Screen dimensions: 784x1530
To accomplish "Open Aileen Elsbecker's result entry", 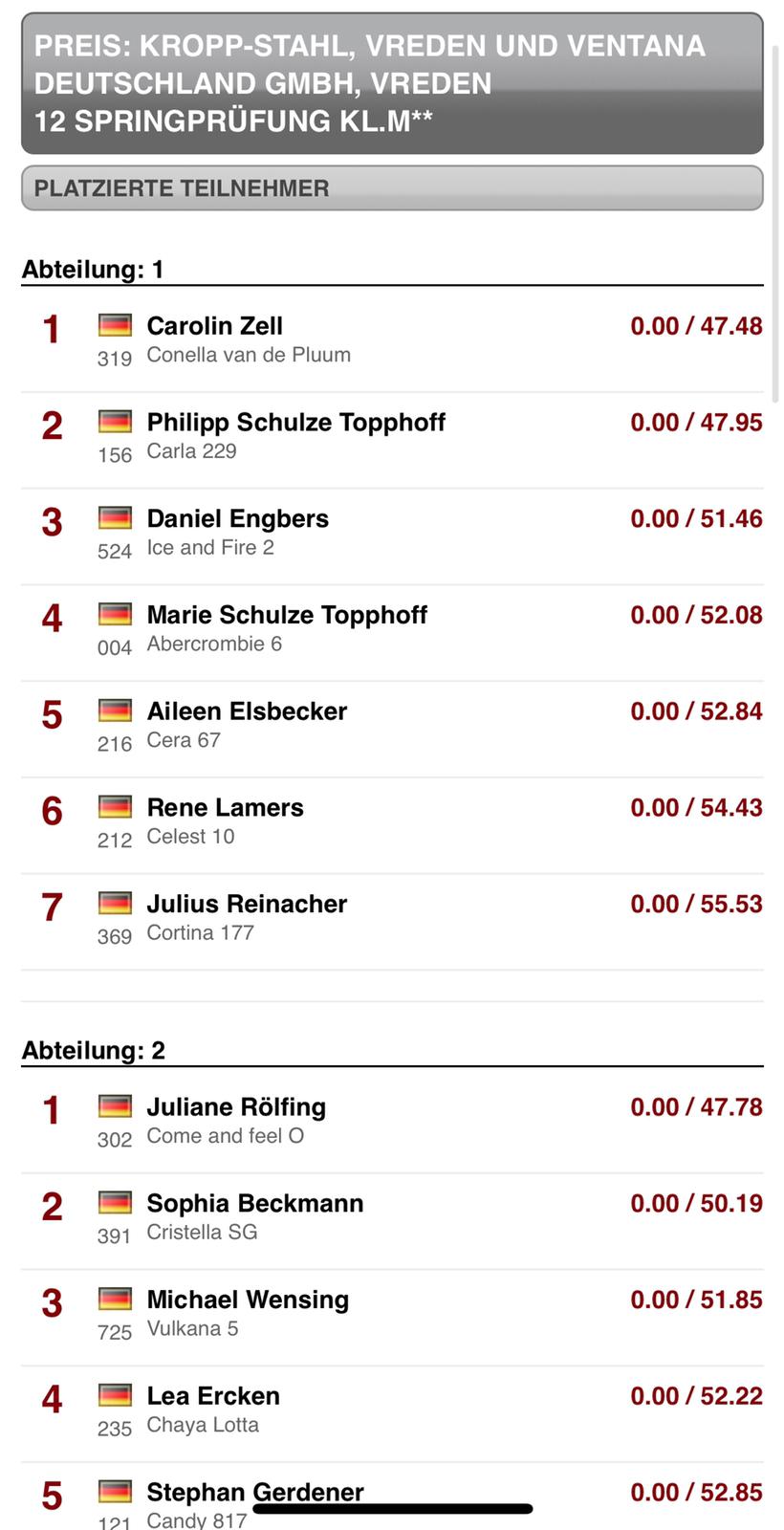I will click(392, 727).
